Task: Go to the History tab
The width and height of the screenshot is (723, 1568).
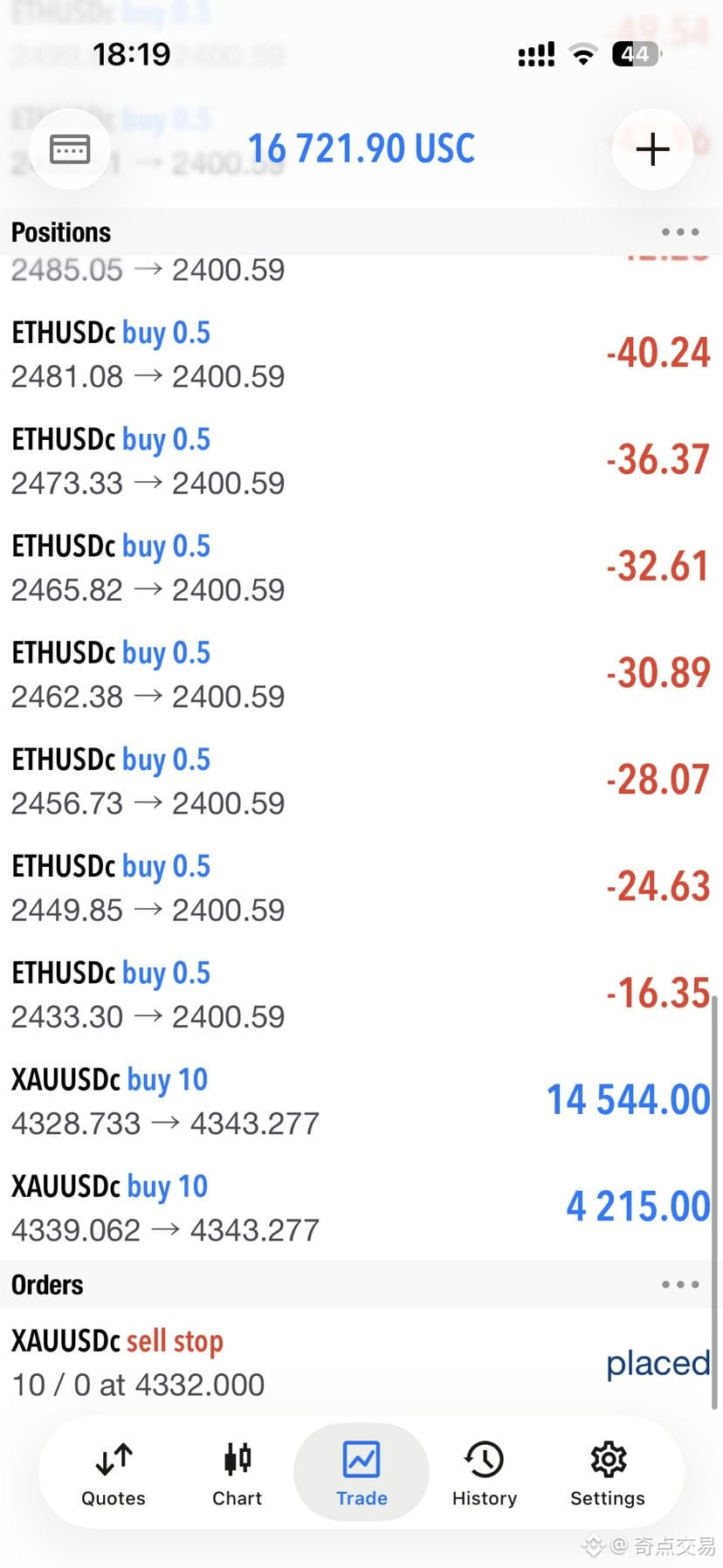Action: [485, 1475]
